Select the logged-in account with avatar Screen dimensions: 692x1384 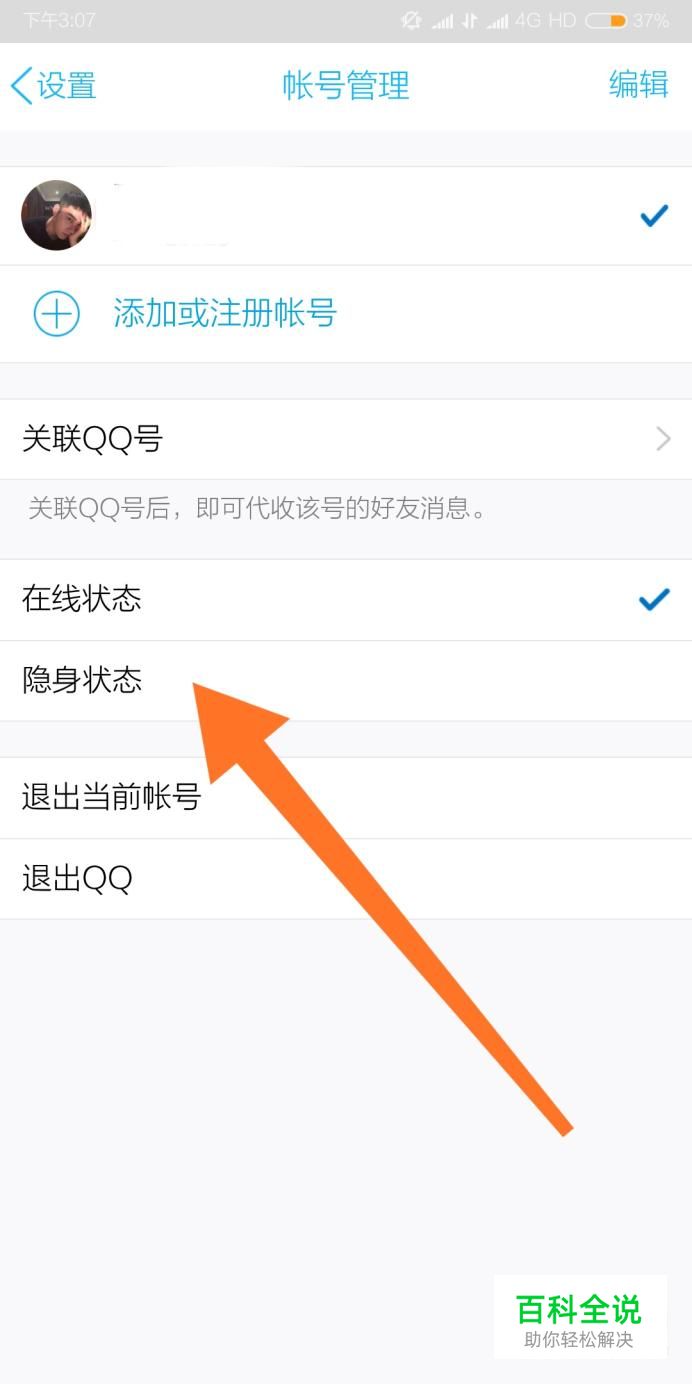346,215
